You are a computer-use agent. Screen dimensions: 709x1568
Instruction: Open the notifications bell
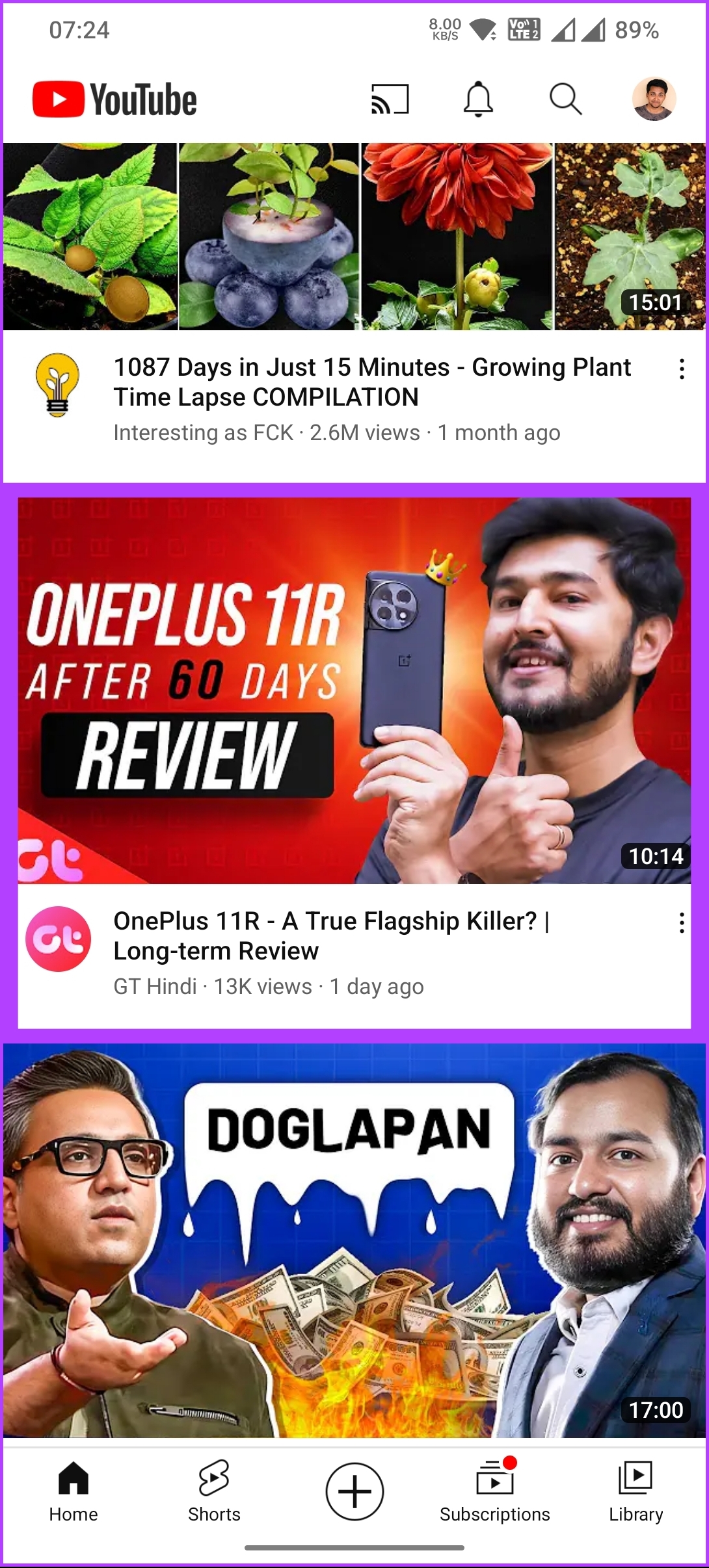click(478, 99)
